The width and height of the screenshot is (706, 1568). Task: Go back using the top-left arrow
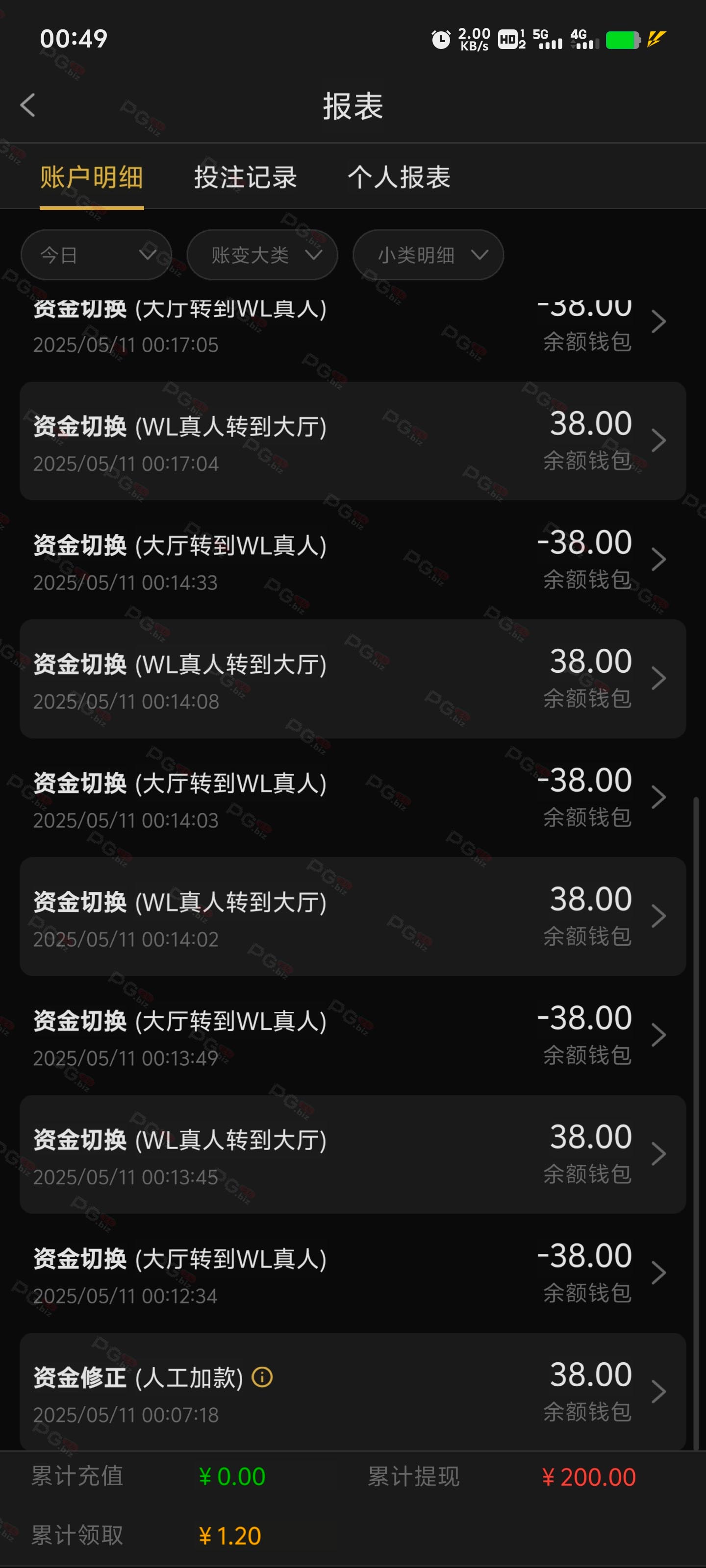(28, 105)
